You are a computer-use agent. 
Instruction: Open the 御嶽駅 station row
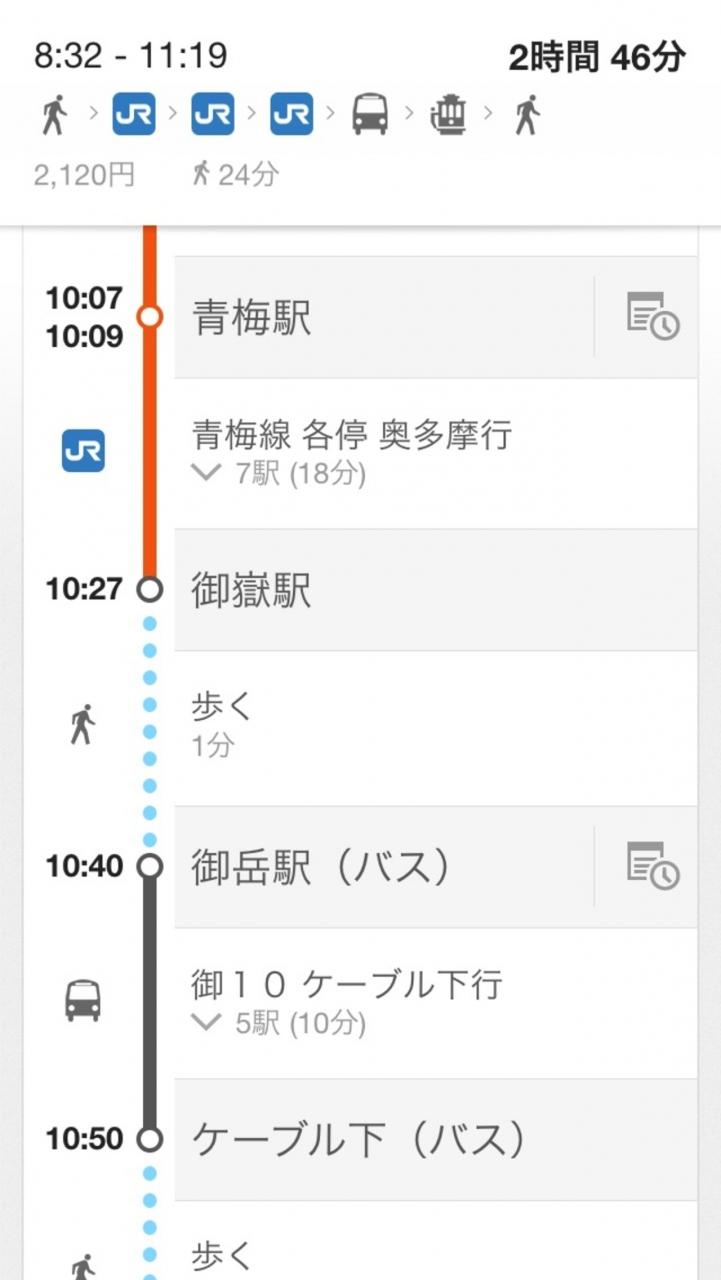[x=435, y=590]
